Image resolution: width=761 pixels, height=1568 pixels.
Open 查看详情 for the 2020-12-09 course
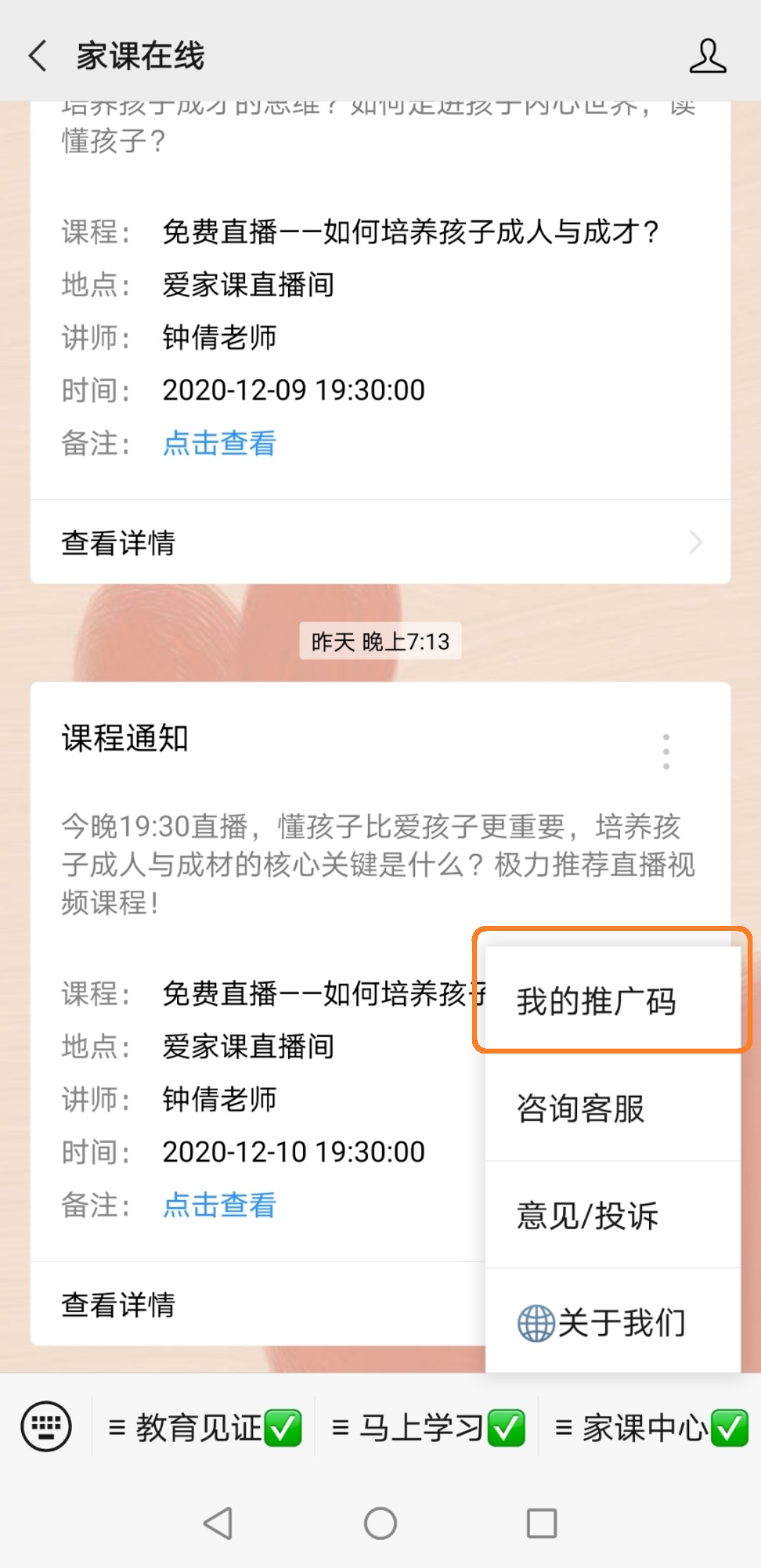380,543
